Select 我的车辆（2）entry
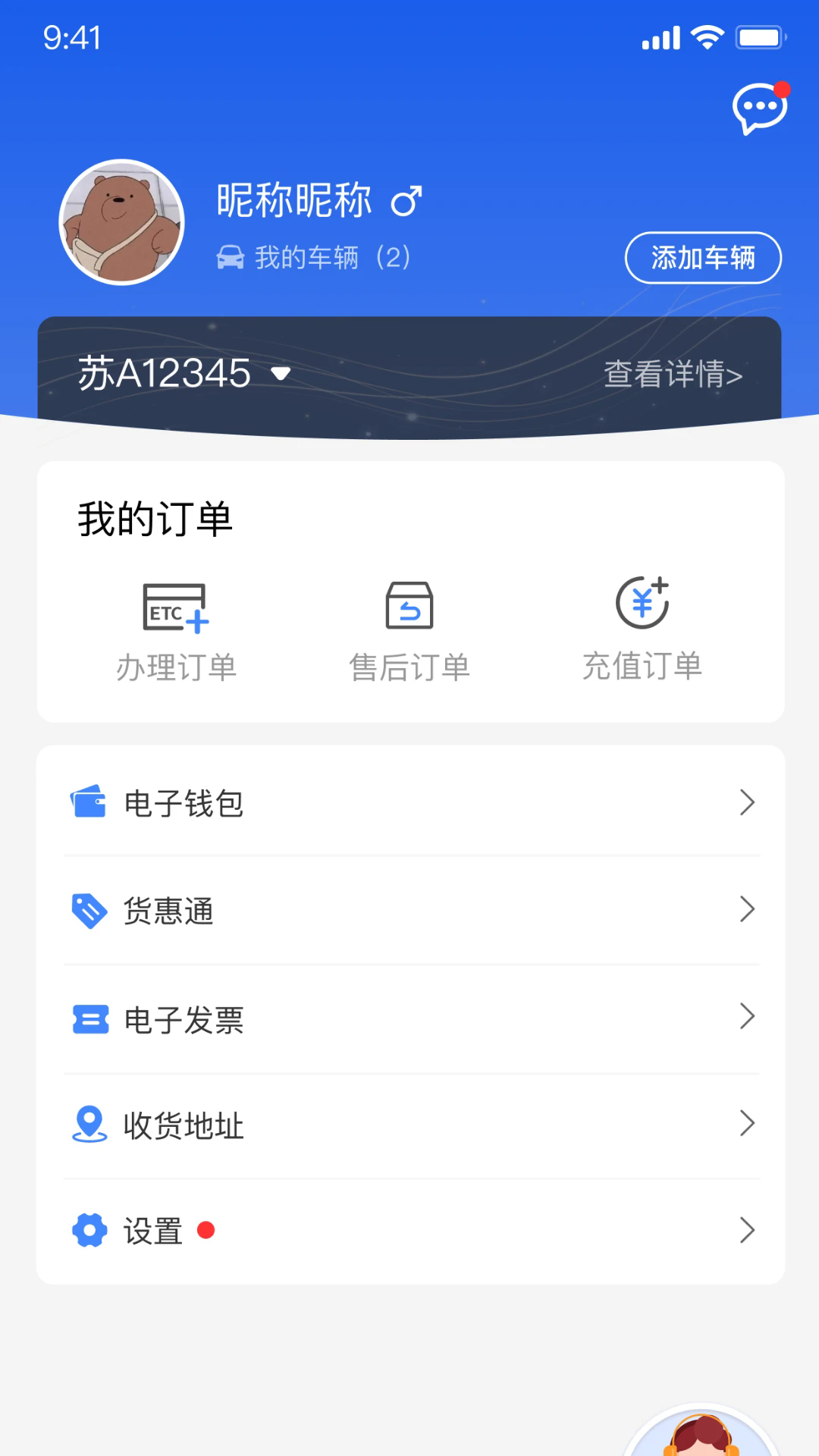This screenshot has width=819, height=1456. (330, 258)
